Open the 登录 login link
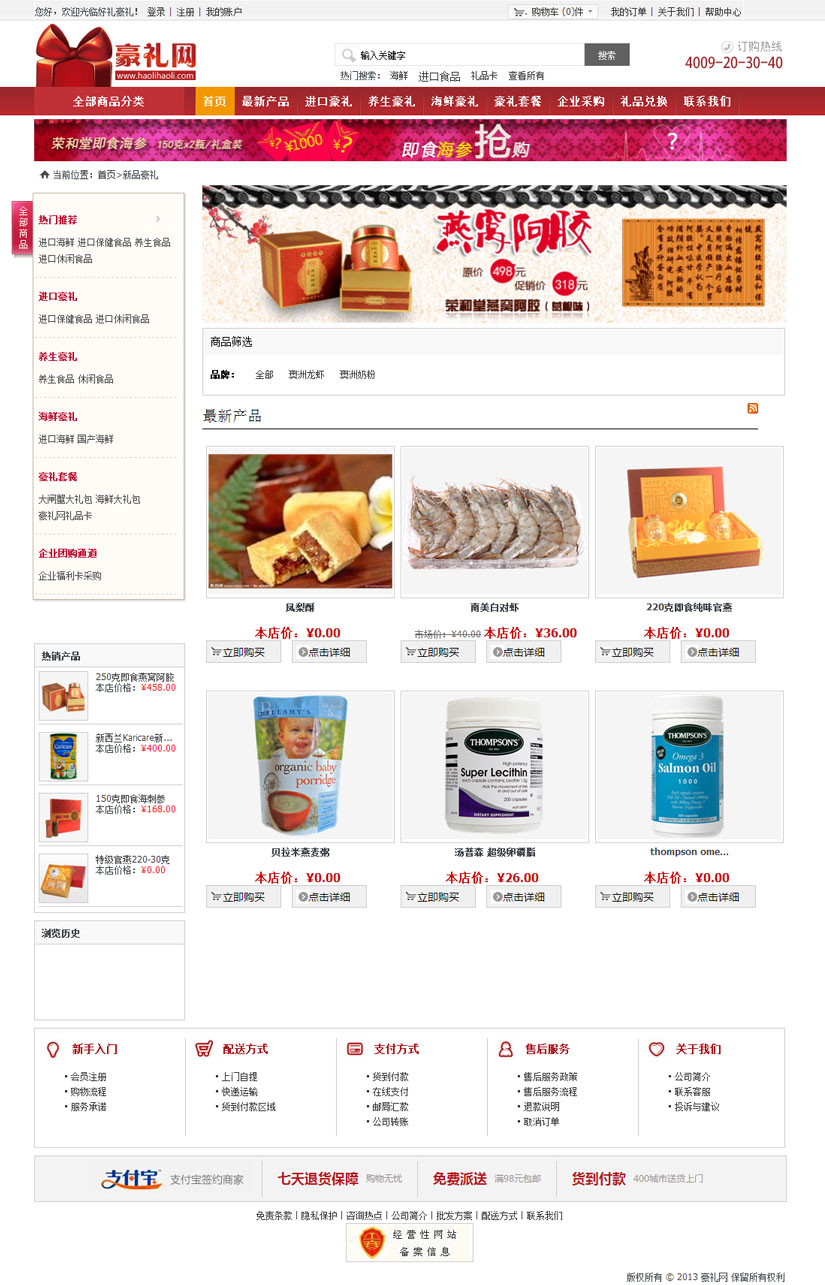The width and height of the screenshot is (825, 1285). (156, 12)
